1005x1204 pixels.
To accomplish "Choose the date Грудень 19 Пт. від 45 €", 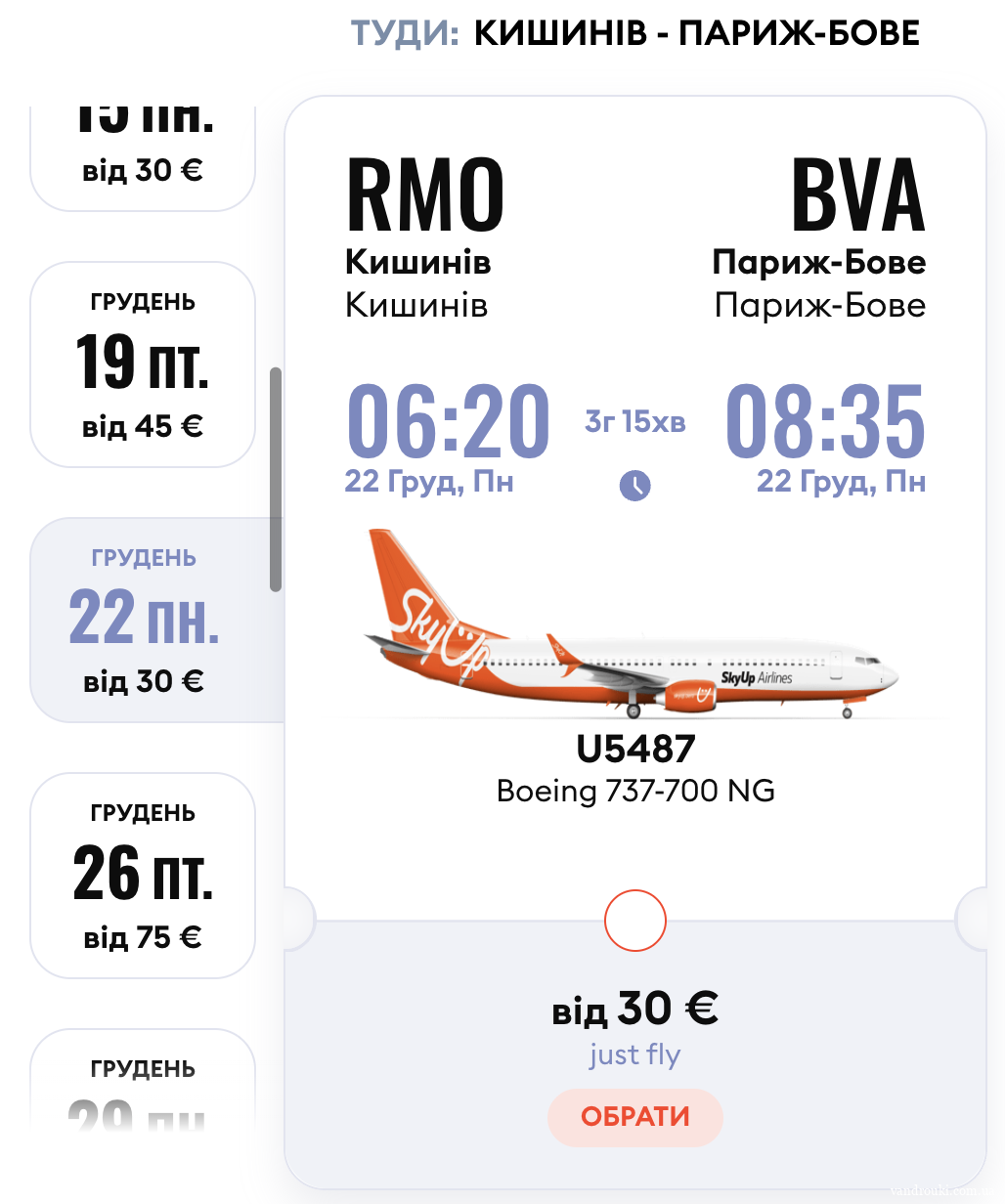I will tap(143, 365).
